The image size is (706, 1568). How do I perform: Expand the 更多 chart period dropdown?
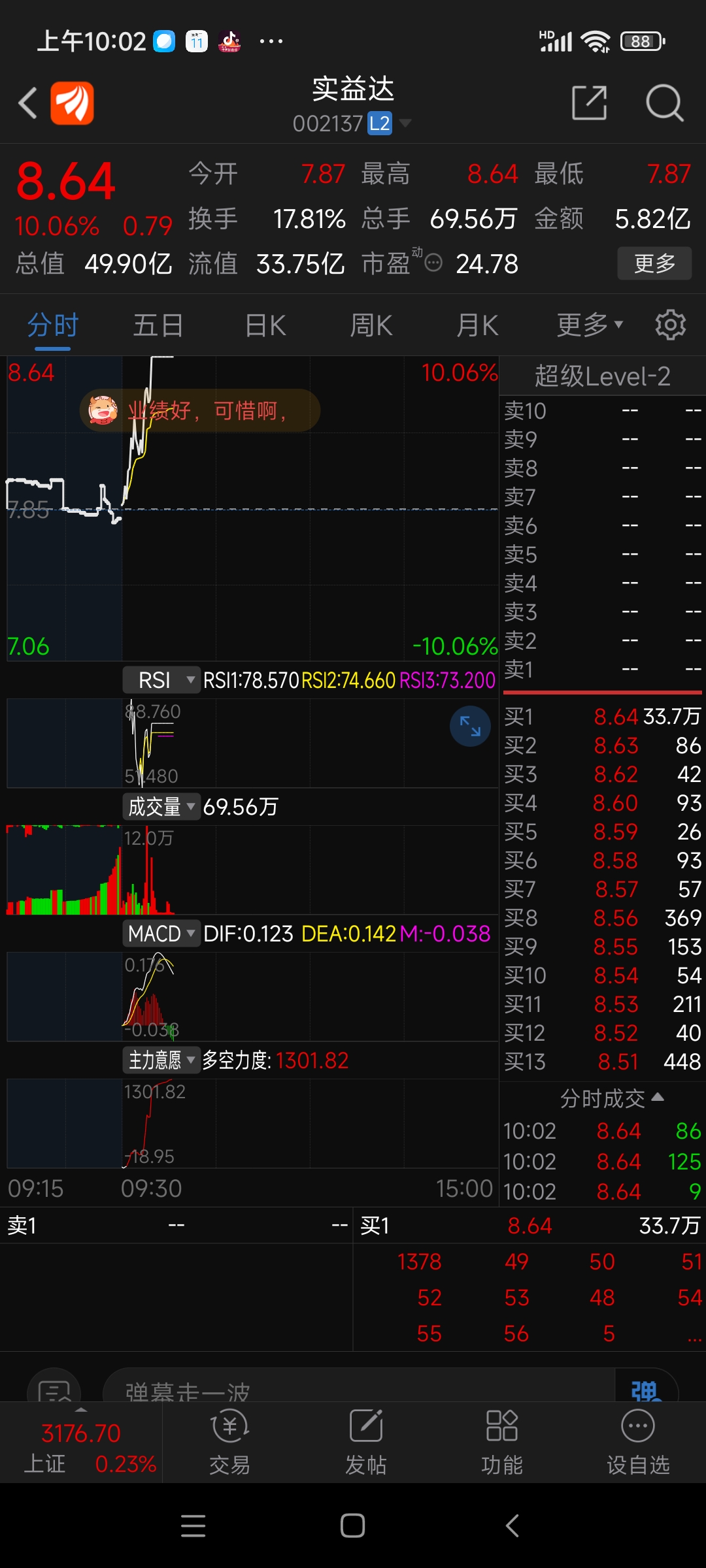(x=589, y=325)
